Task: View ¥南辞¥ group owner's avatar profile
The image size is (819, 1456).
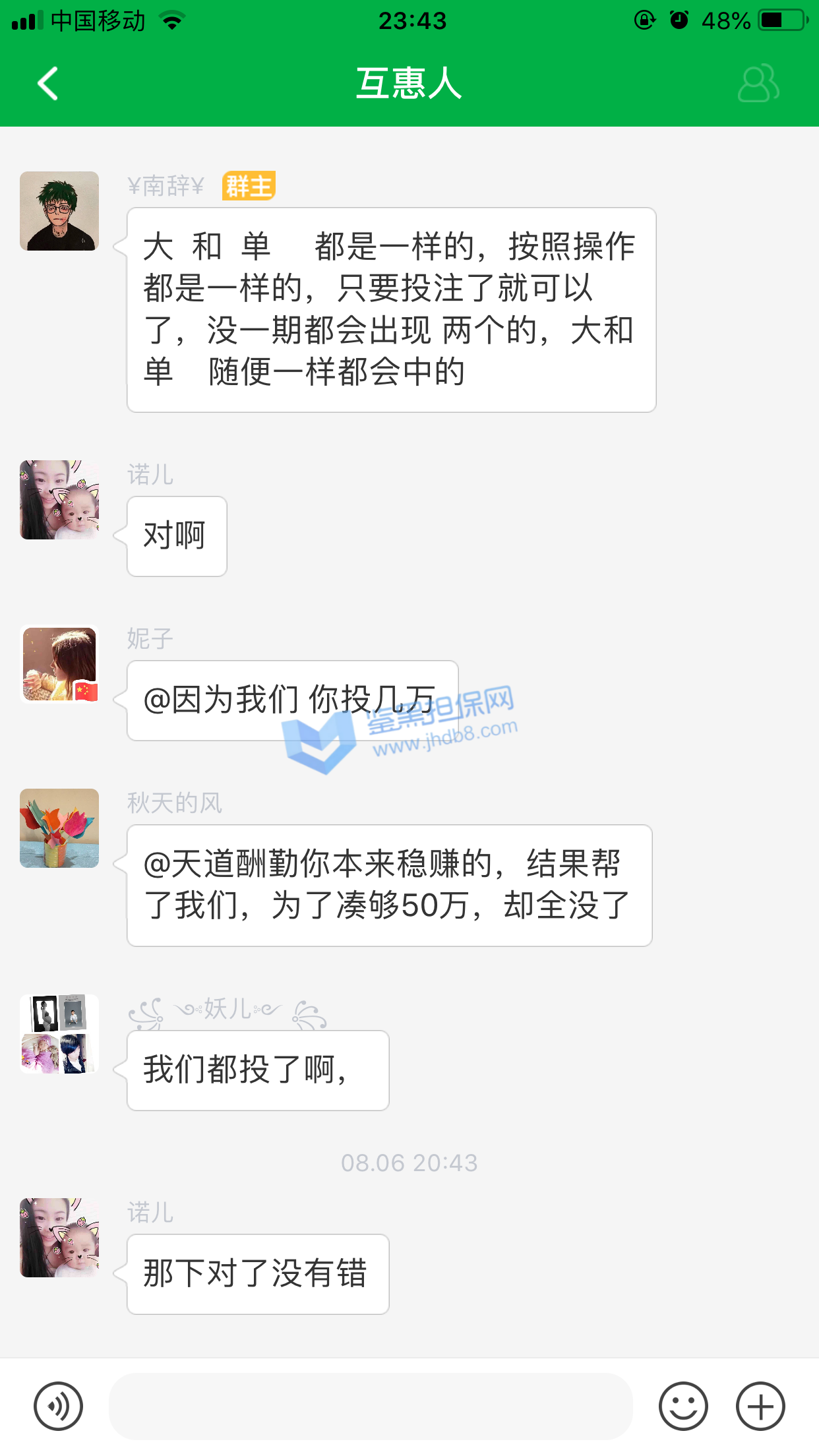Action: [59, 211]
